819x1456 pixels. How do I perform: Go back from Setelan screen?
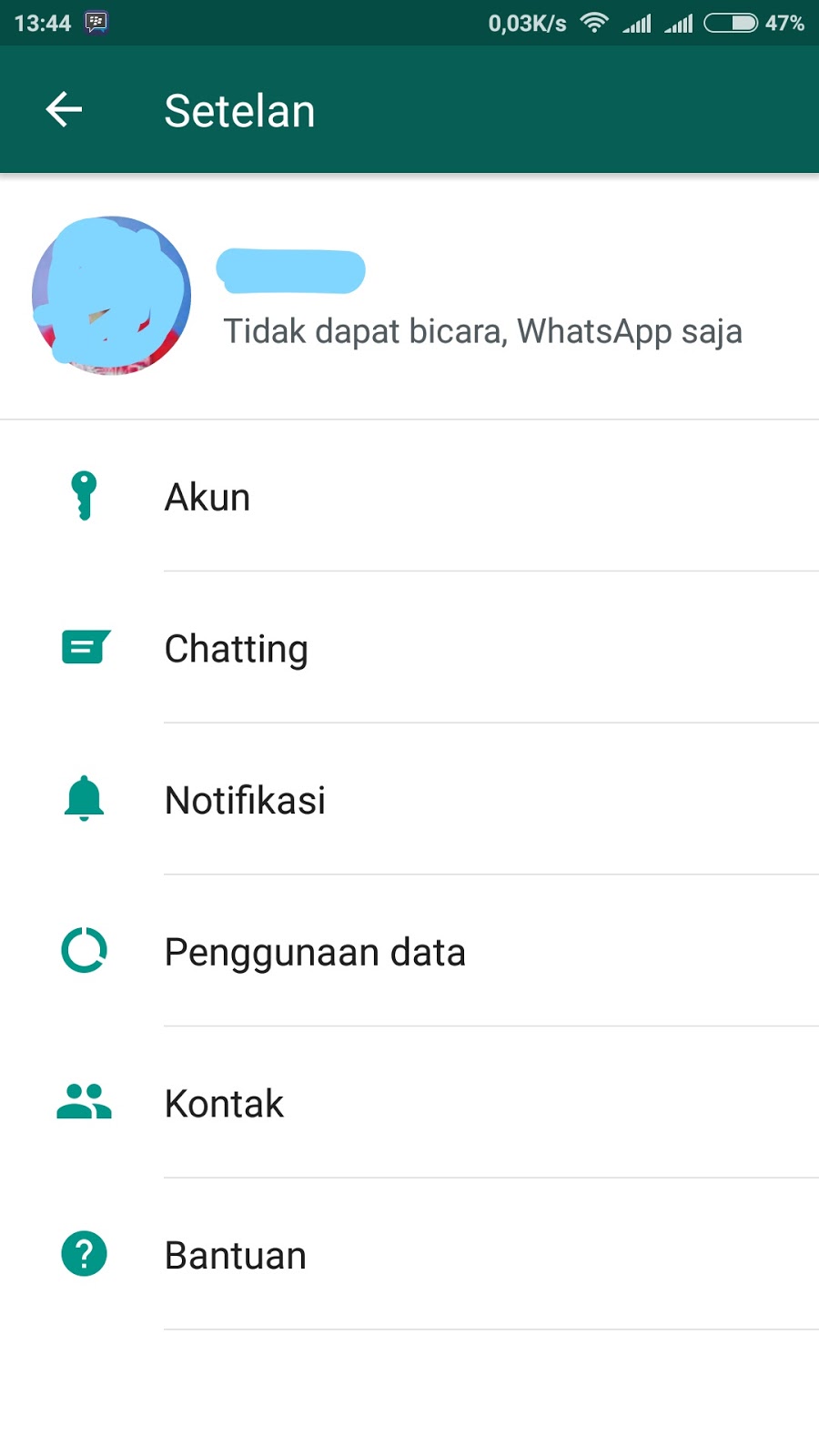click(64, 110)
